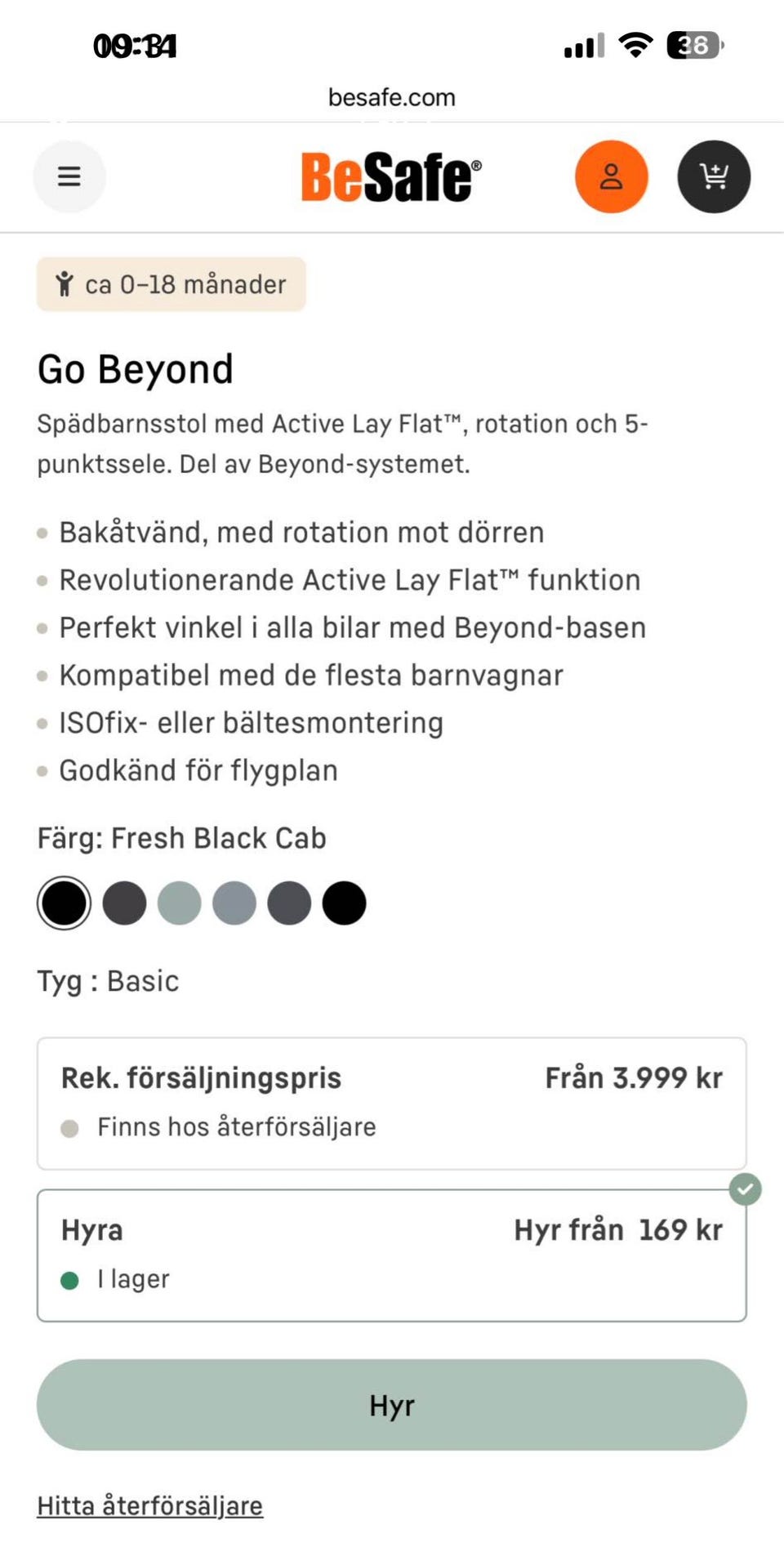Open the shopping cart
The image size is (784, 1543).
(x=713, y=176)
